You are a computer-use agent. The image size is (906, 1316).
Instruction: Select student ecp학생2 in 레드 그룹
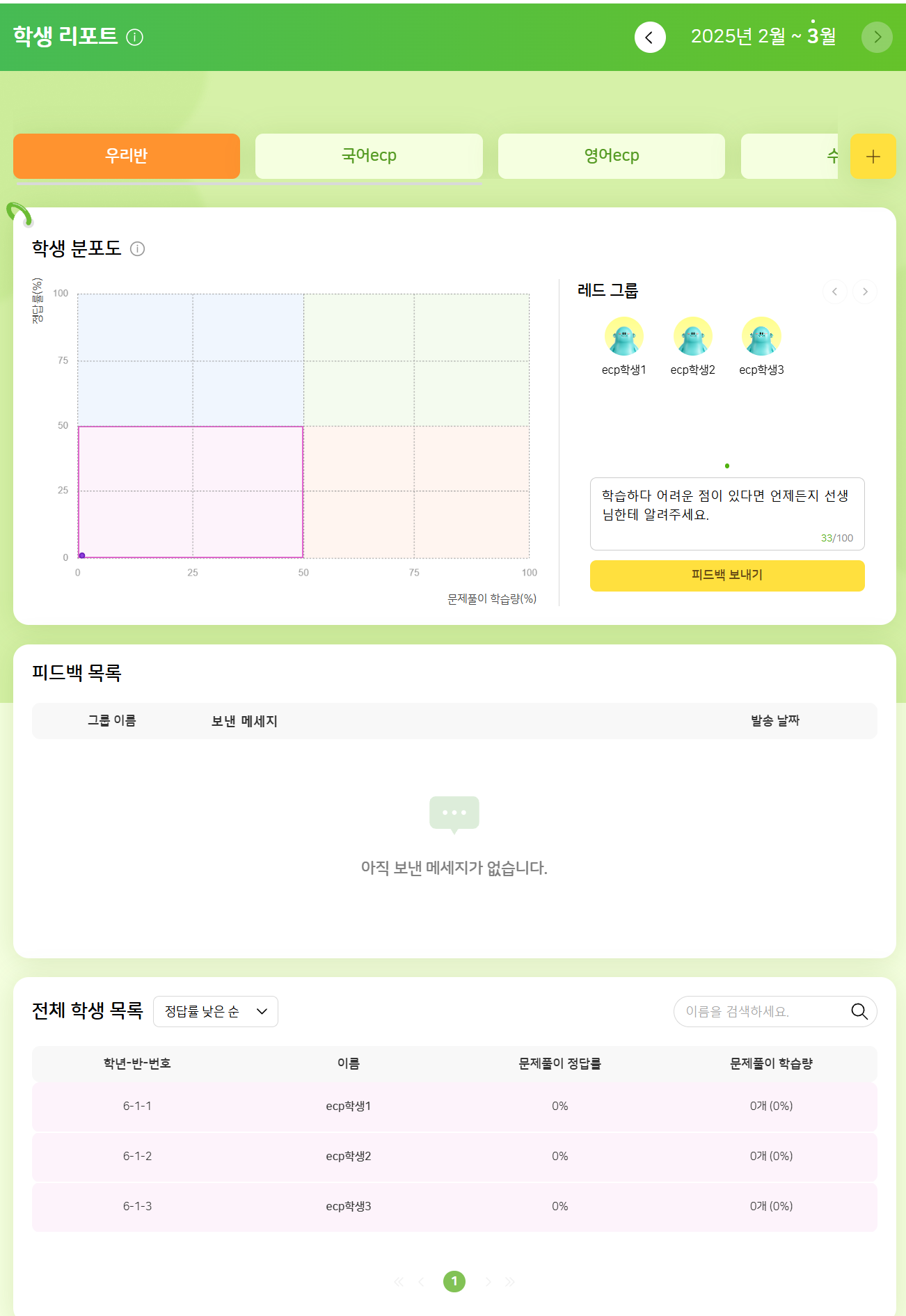pos(692,337)
